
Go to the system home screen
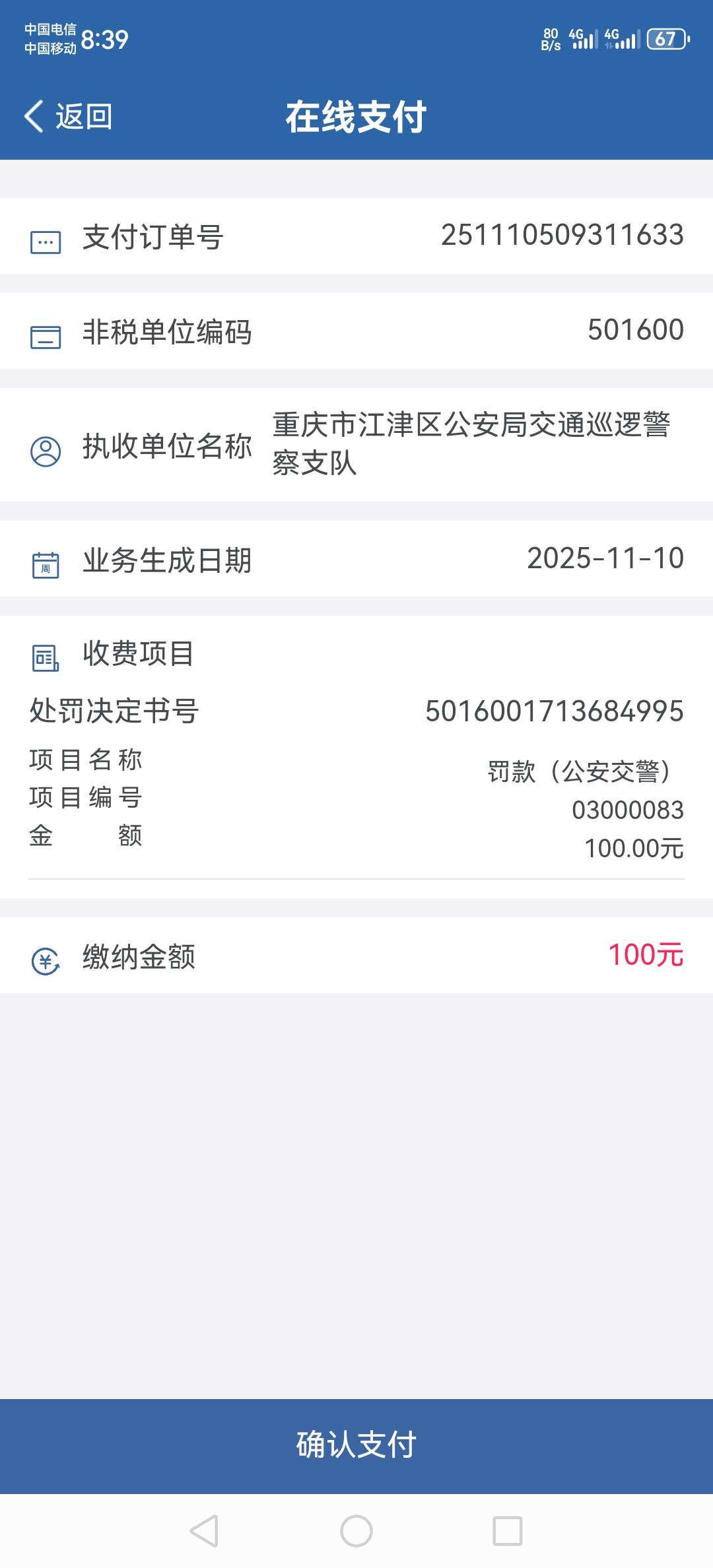[356, 1531]
